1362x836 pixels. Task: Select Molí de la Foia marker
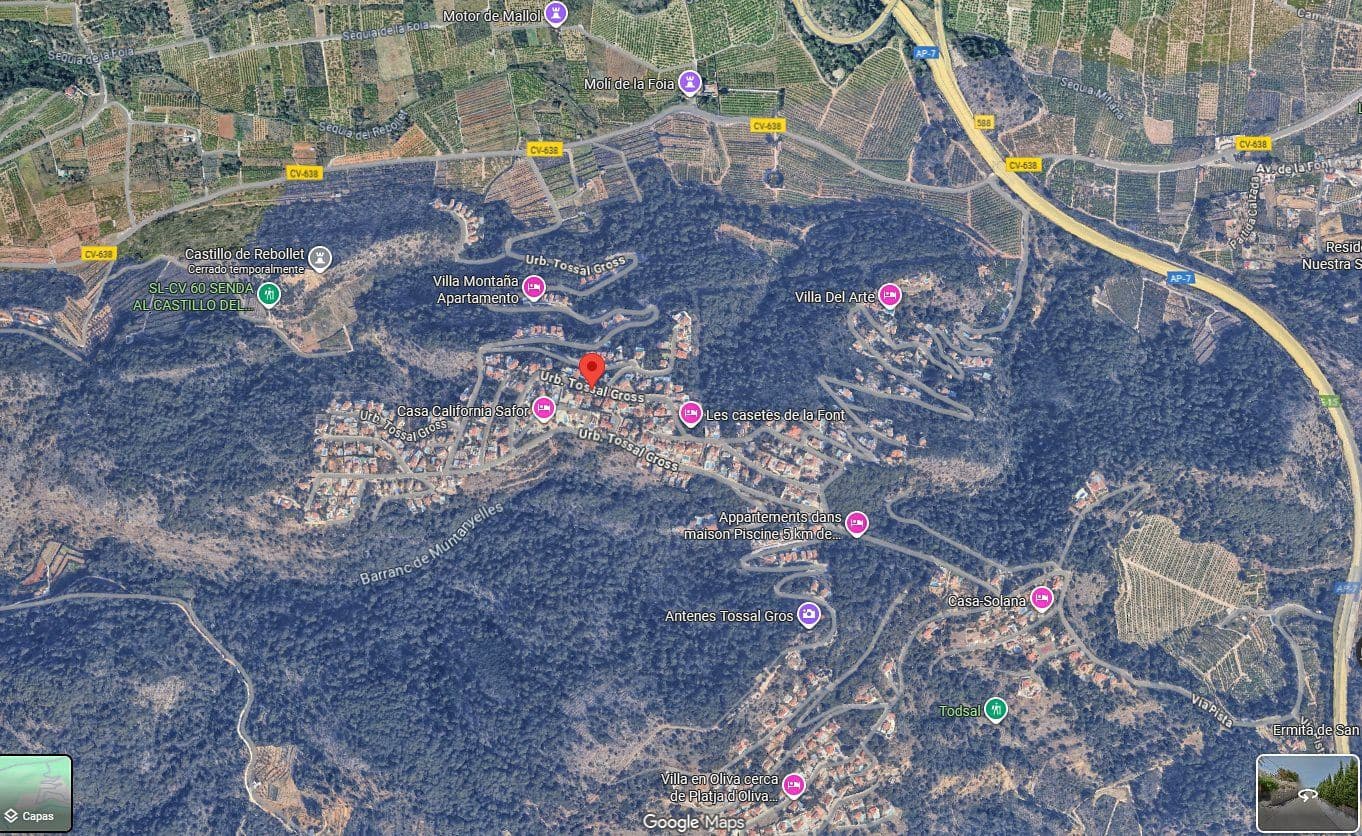(x=690, y=83)
